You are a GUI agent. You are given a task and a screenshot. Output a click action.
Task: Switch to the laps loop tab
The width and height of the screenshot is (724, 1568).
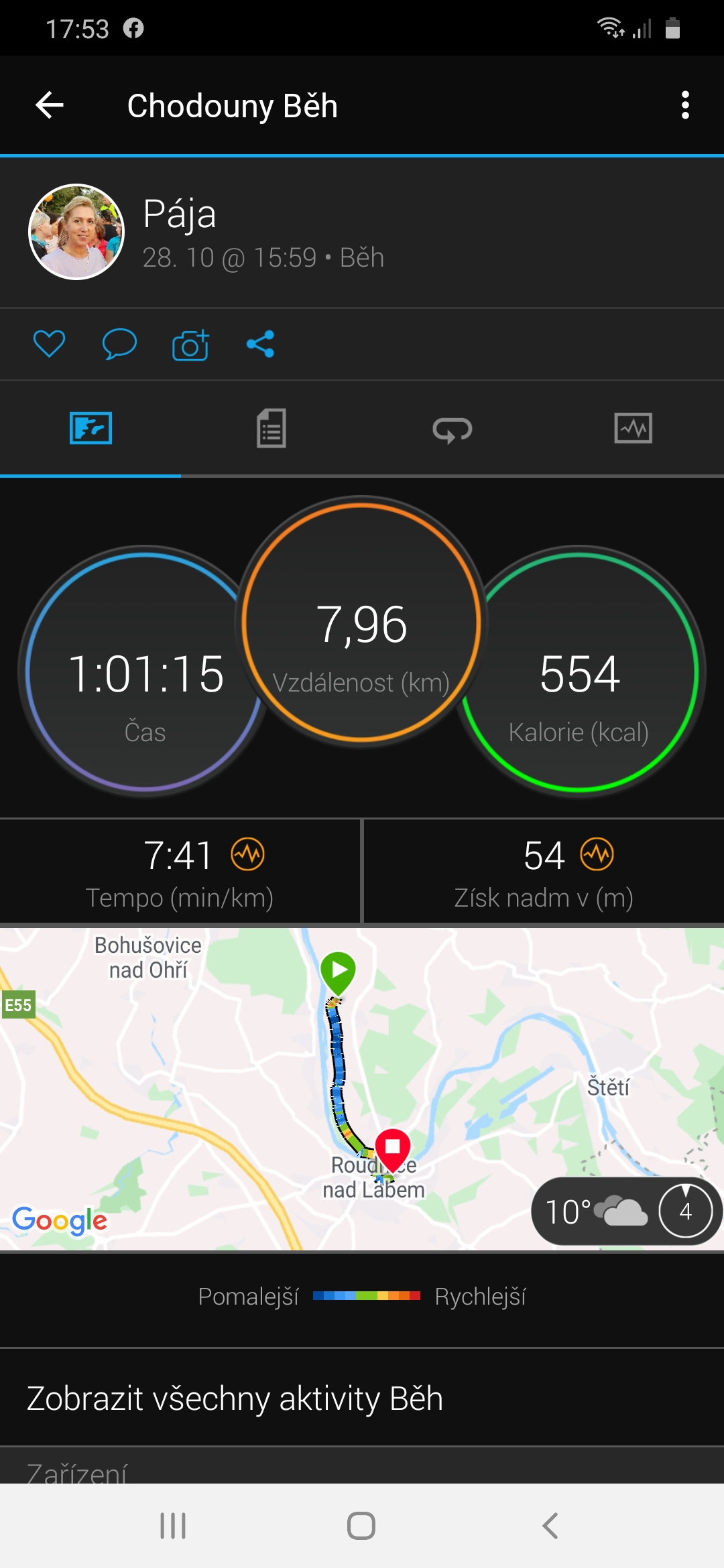[x=452, y=430]
